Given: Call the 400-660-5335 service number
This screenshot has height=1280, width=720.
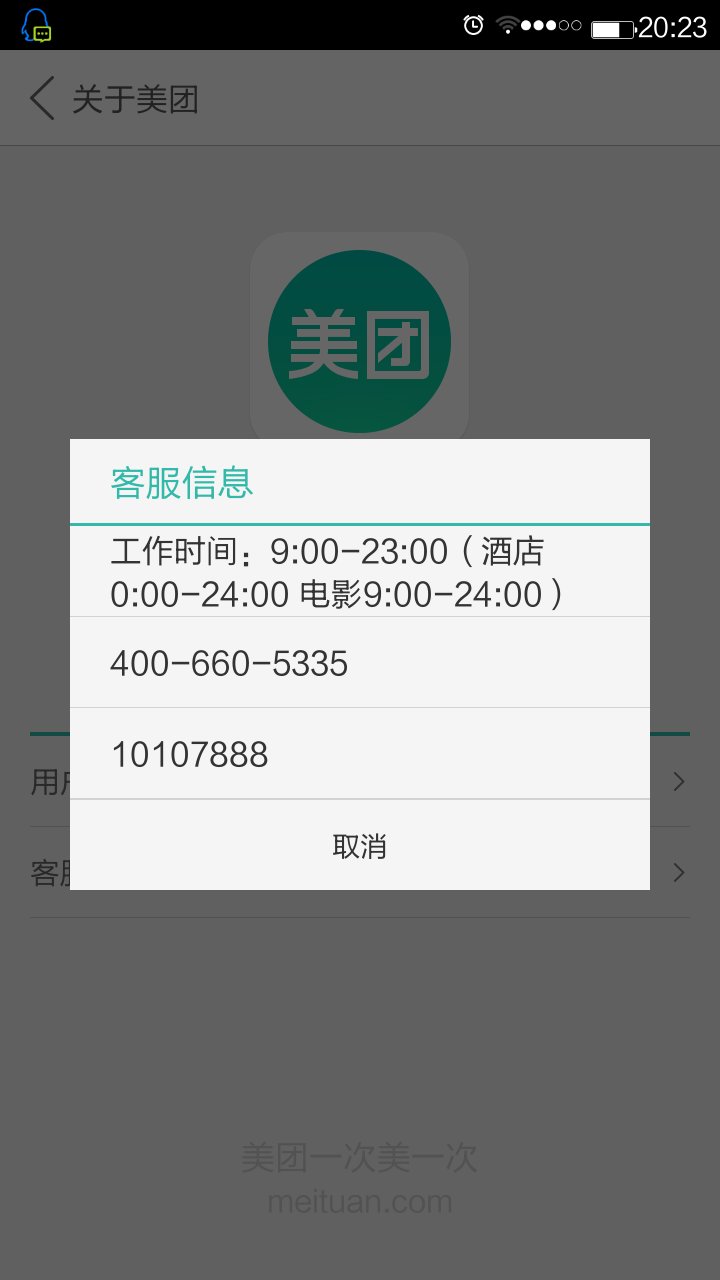Looking at the screenshot, I should [x=359, y=663].
